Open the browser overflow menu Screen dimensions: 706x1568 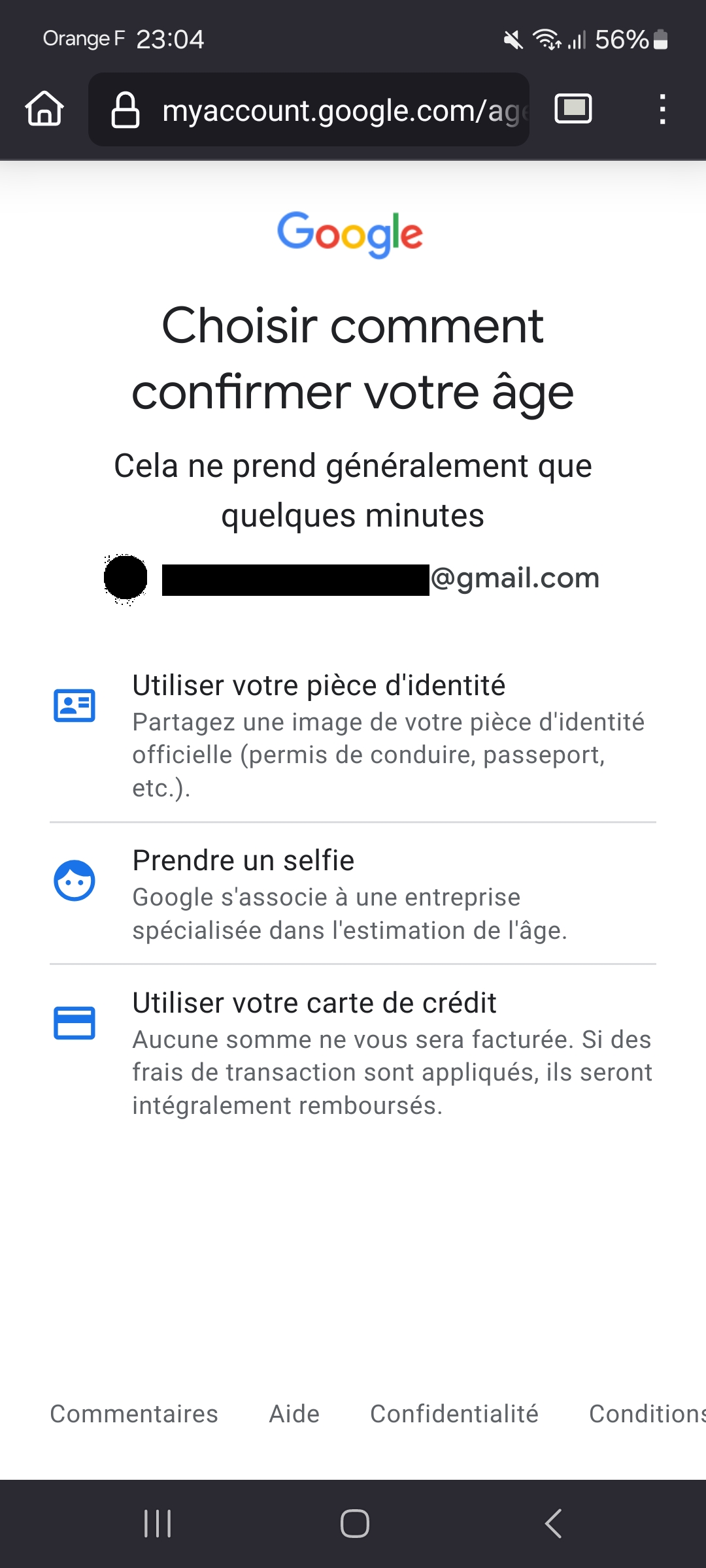(662, 109)
